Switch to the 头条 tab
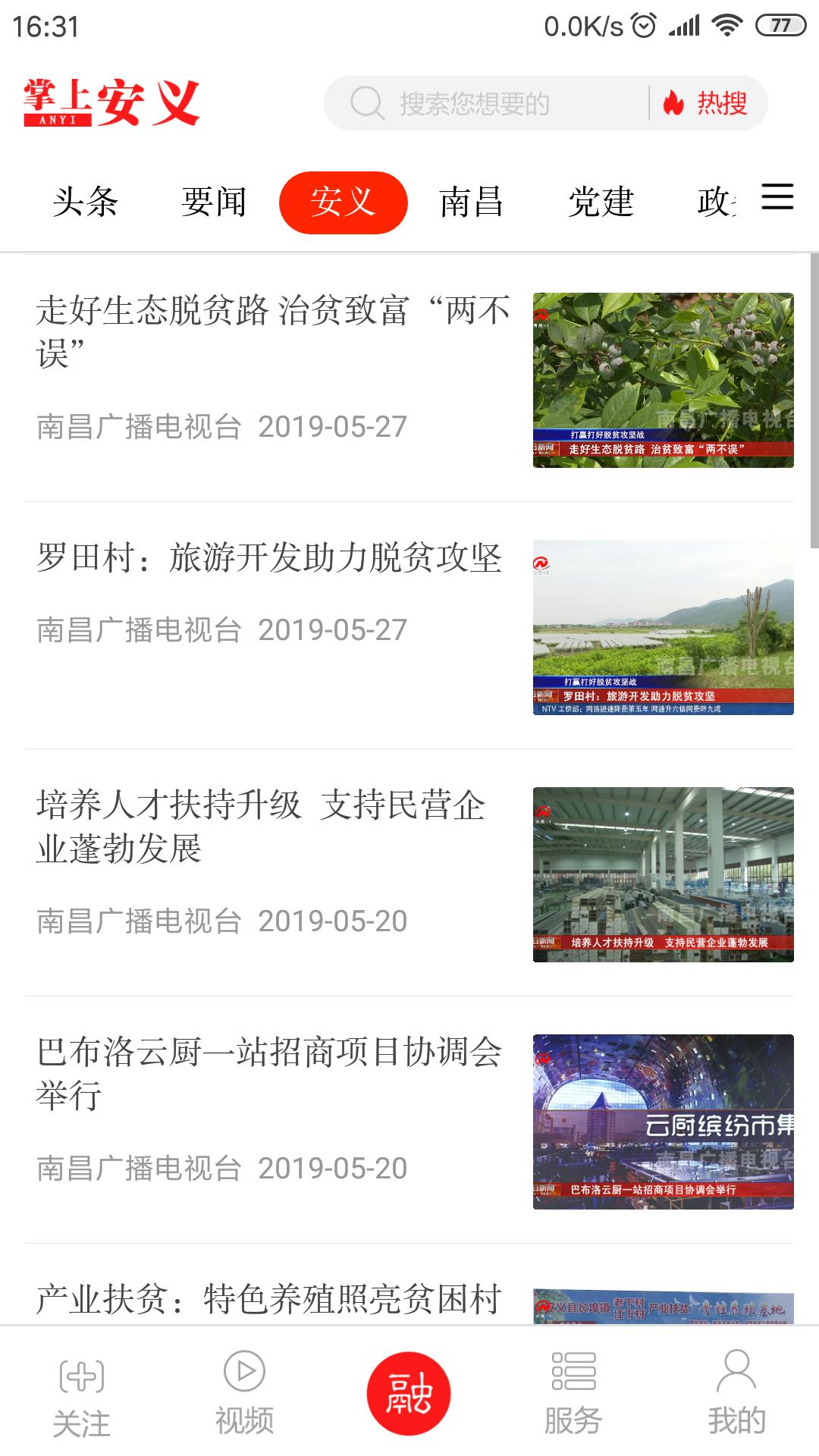Screen dimensions: 819x1456 (x=83, y=201)
